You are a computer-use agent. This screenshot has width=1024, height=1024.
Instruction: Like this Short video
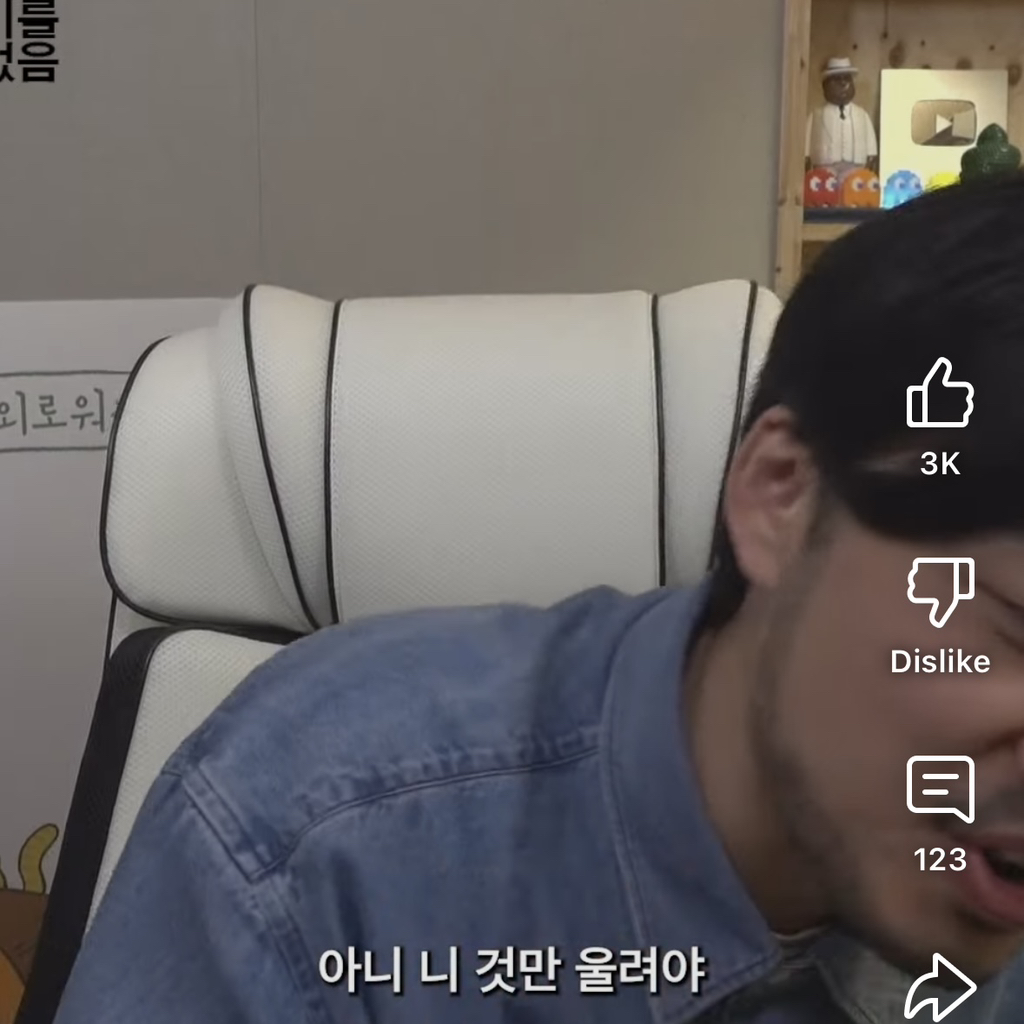[940, 394]
